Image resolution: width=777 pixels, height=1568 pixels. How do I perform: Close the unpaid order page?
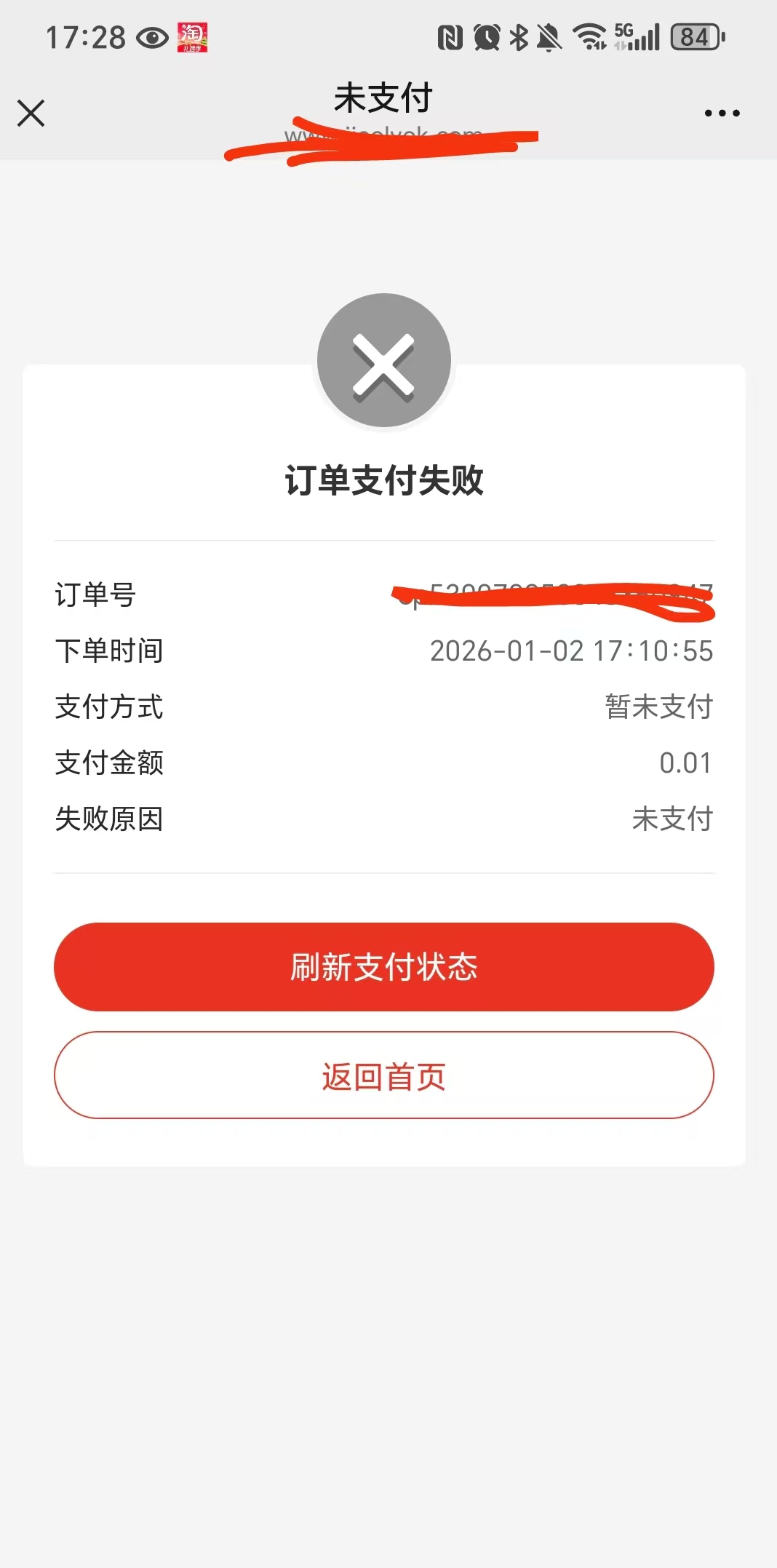point(31,114)
